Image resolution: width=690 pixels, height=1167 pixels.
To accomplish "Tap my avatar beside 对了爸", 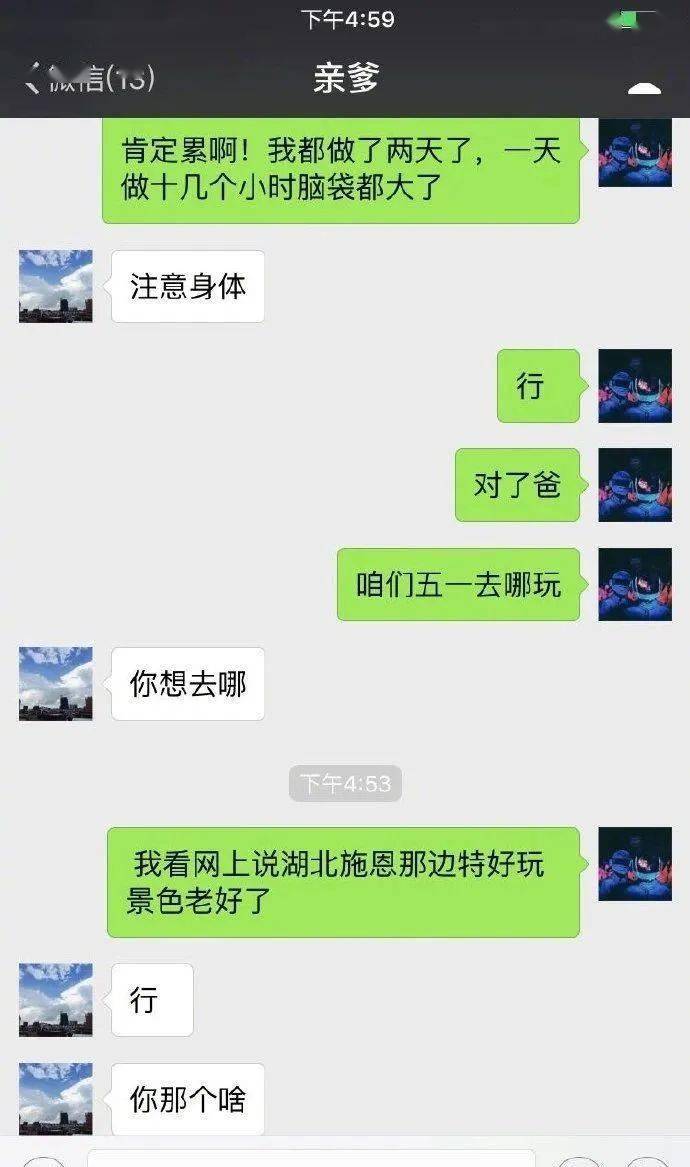I will coord(635,485).
